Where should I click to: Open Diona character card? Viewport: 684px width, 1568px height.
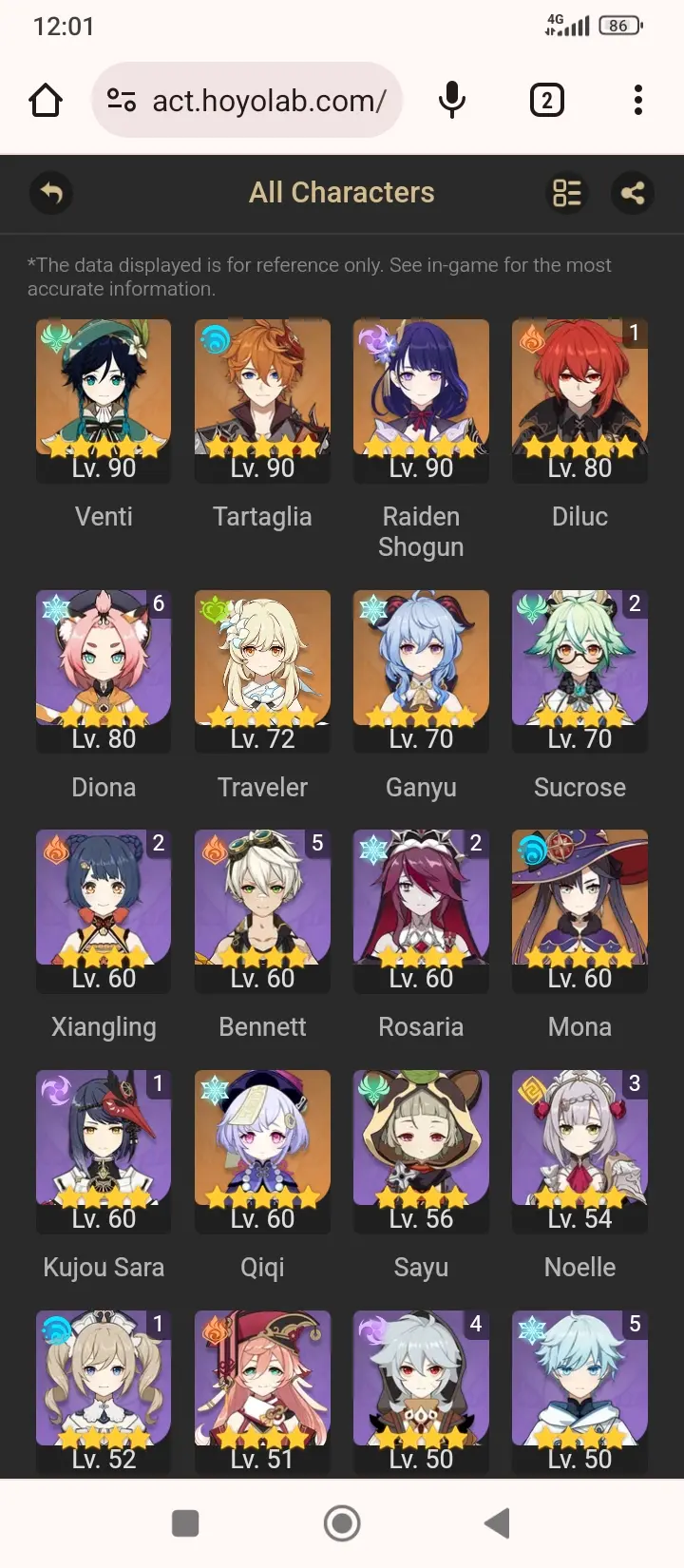[104, 672]
